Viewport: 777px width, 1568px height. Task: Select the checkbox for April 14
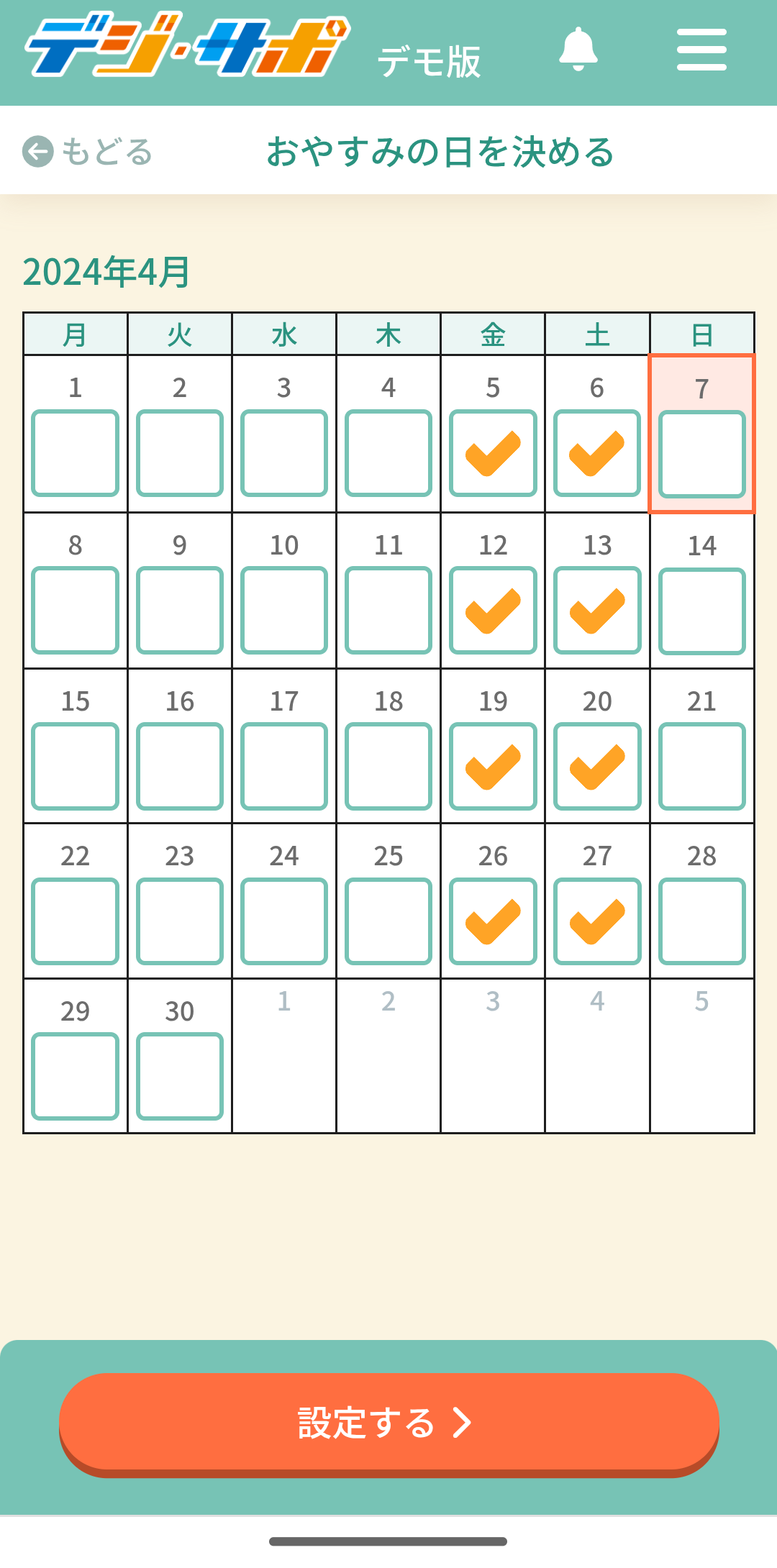point(702,611)
